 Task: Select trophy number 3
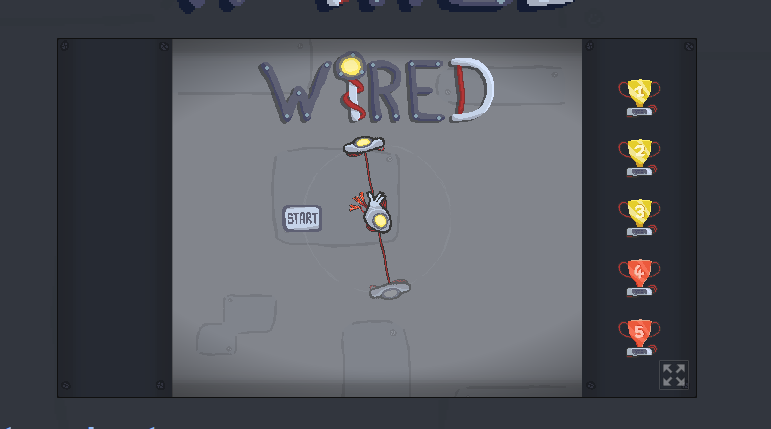640,216
